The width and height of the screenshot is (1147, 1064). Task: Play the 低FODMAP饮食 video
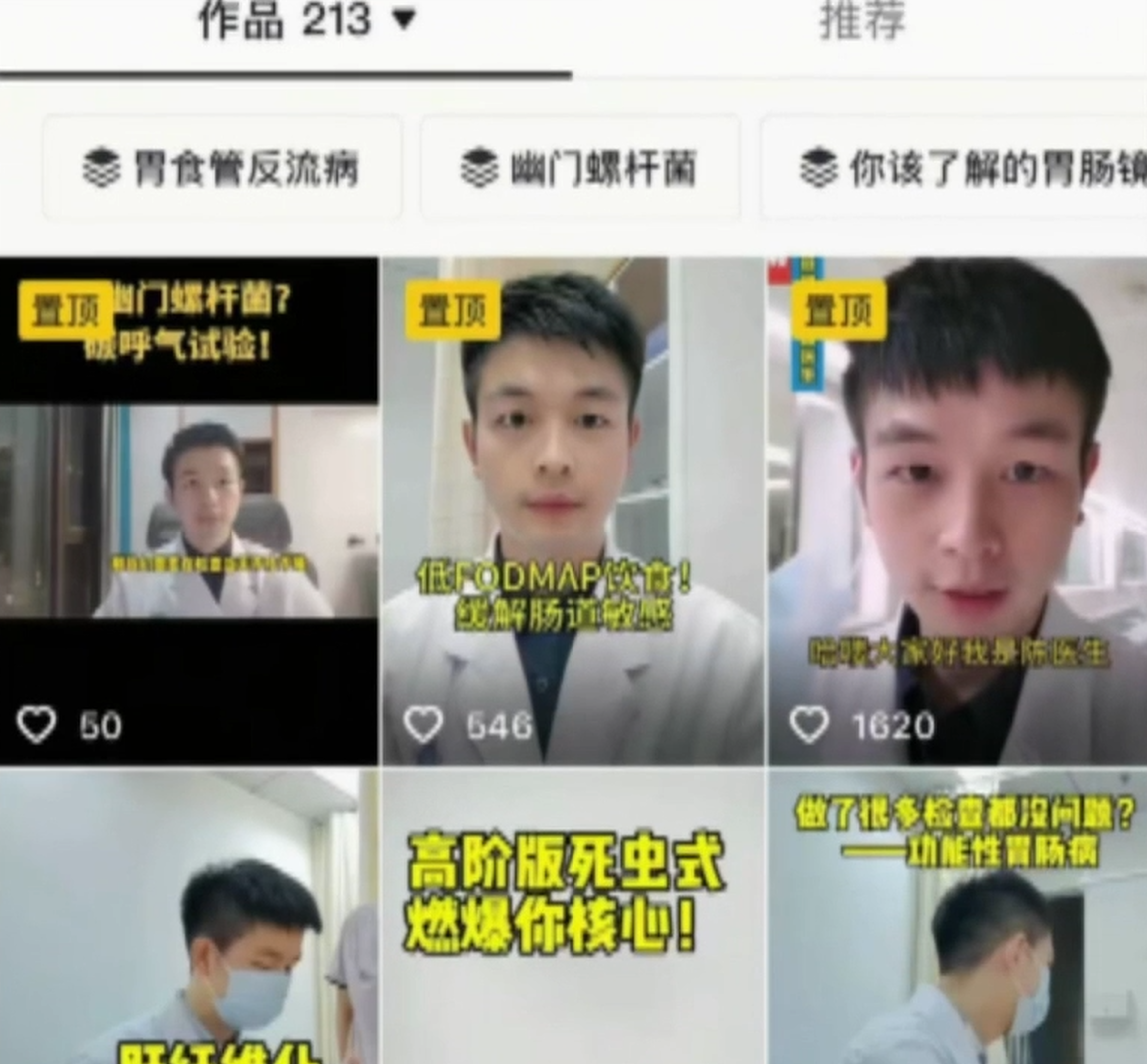pos(572,510)
